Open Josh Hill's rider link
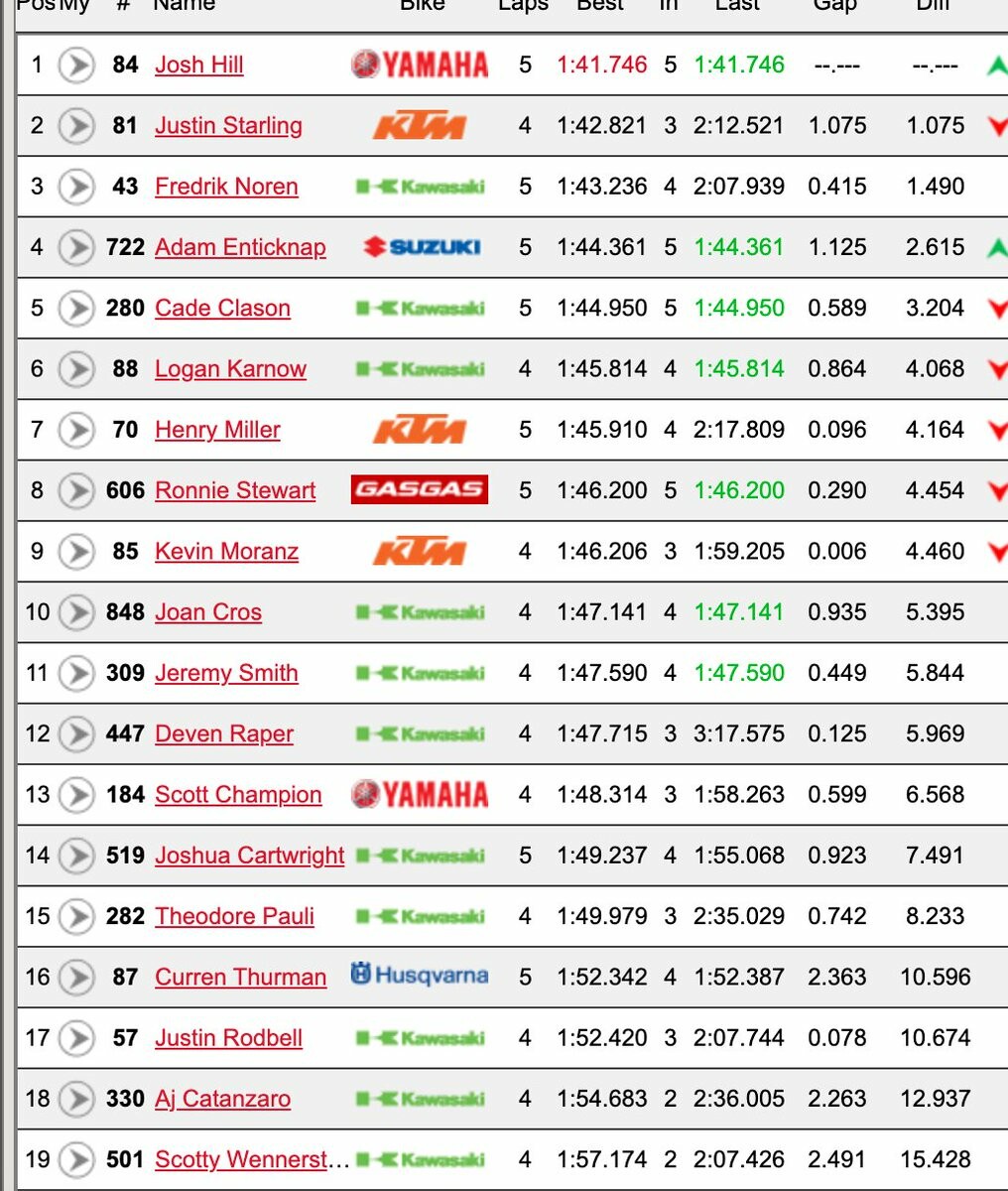Viewport: 1008px width, 1191px height. coord(198,66)
